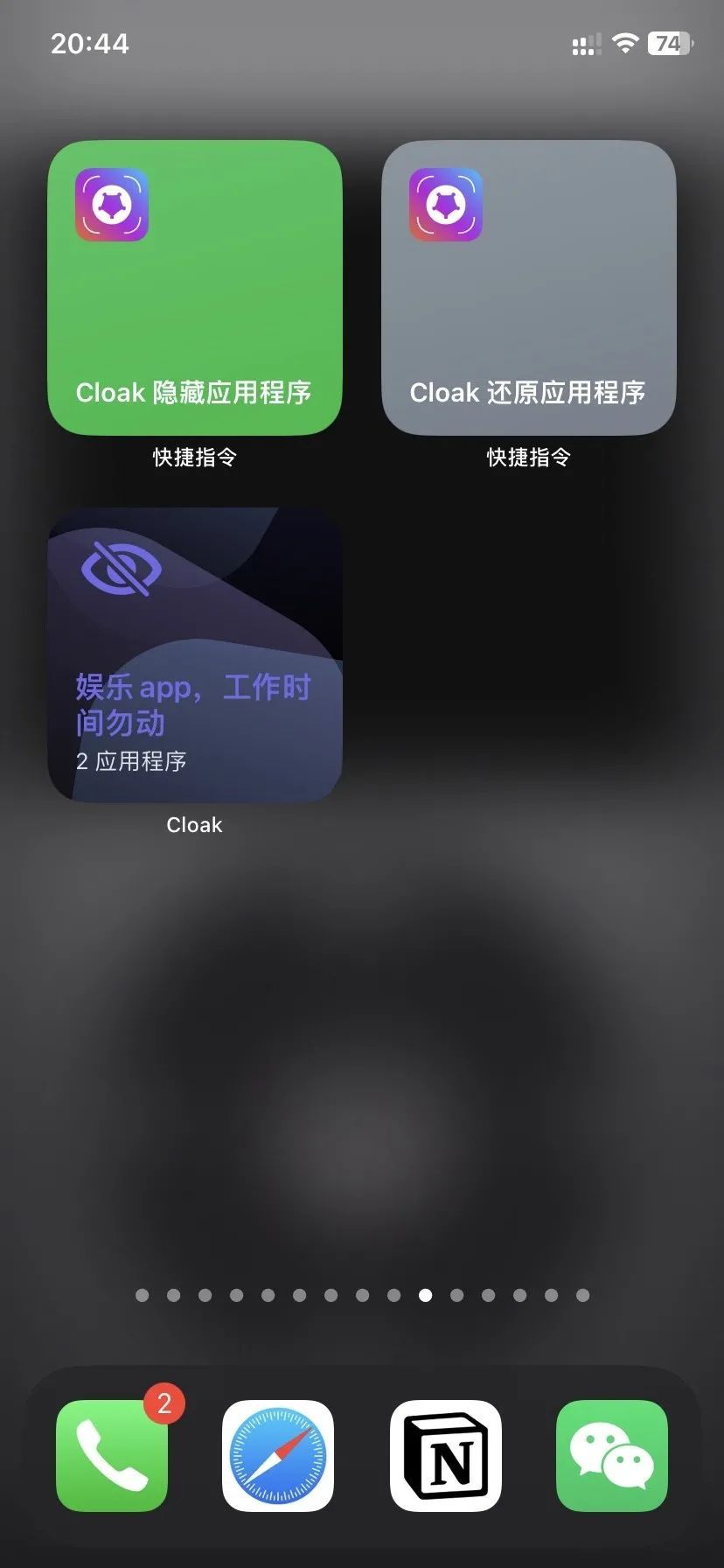
Task: Launch Safari from the dock
Action: 278,1455
